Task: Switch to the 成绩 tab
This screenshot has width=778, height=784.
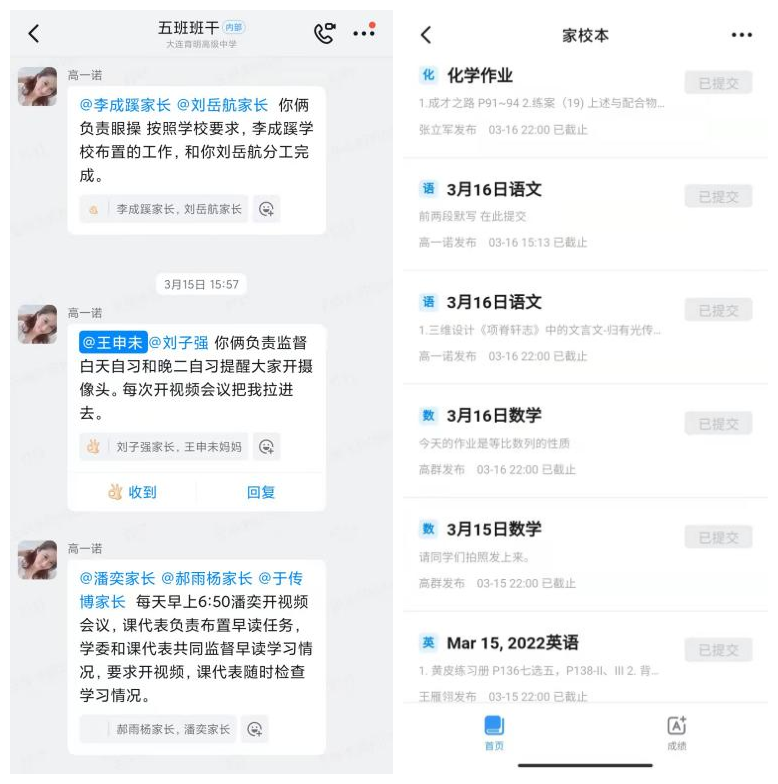Action: click(x=677, y=733)
